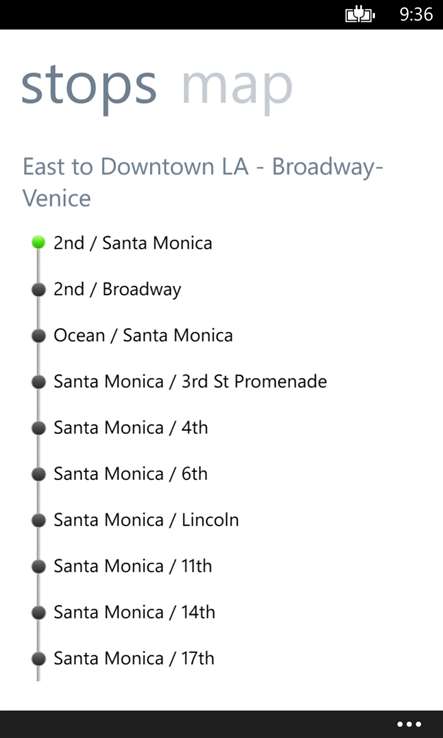Image resolution: width=443 pixels, height=738 pixels.
Task: Select the stops pivot tab
Action: point(89,88)
